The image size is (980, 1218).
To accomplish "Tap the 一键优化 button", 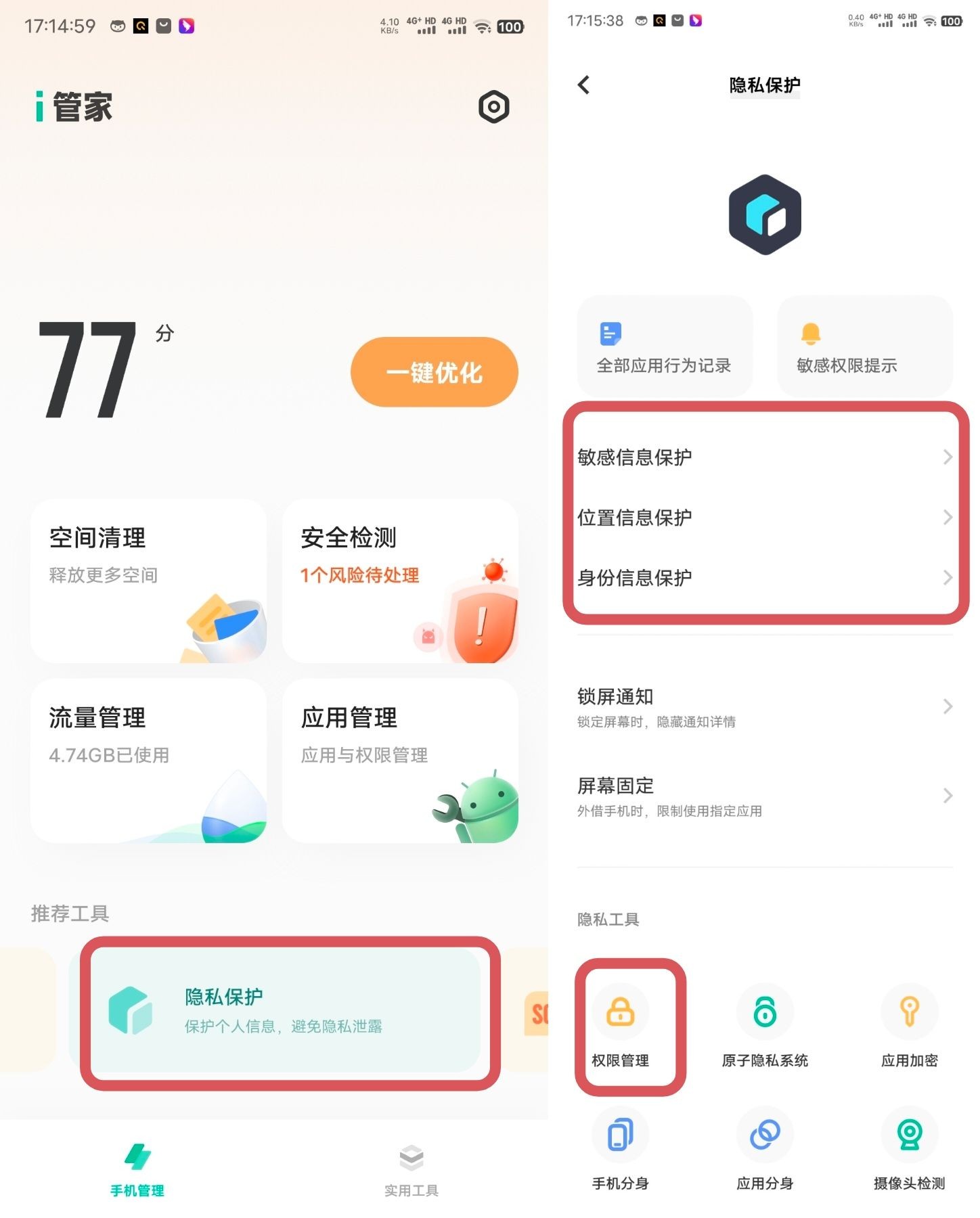I will 434,372.
